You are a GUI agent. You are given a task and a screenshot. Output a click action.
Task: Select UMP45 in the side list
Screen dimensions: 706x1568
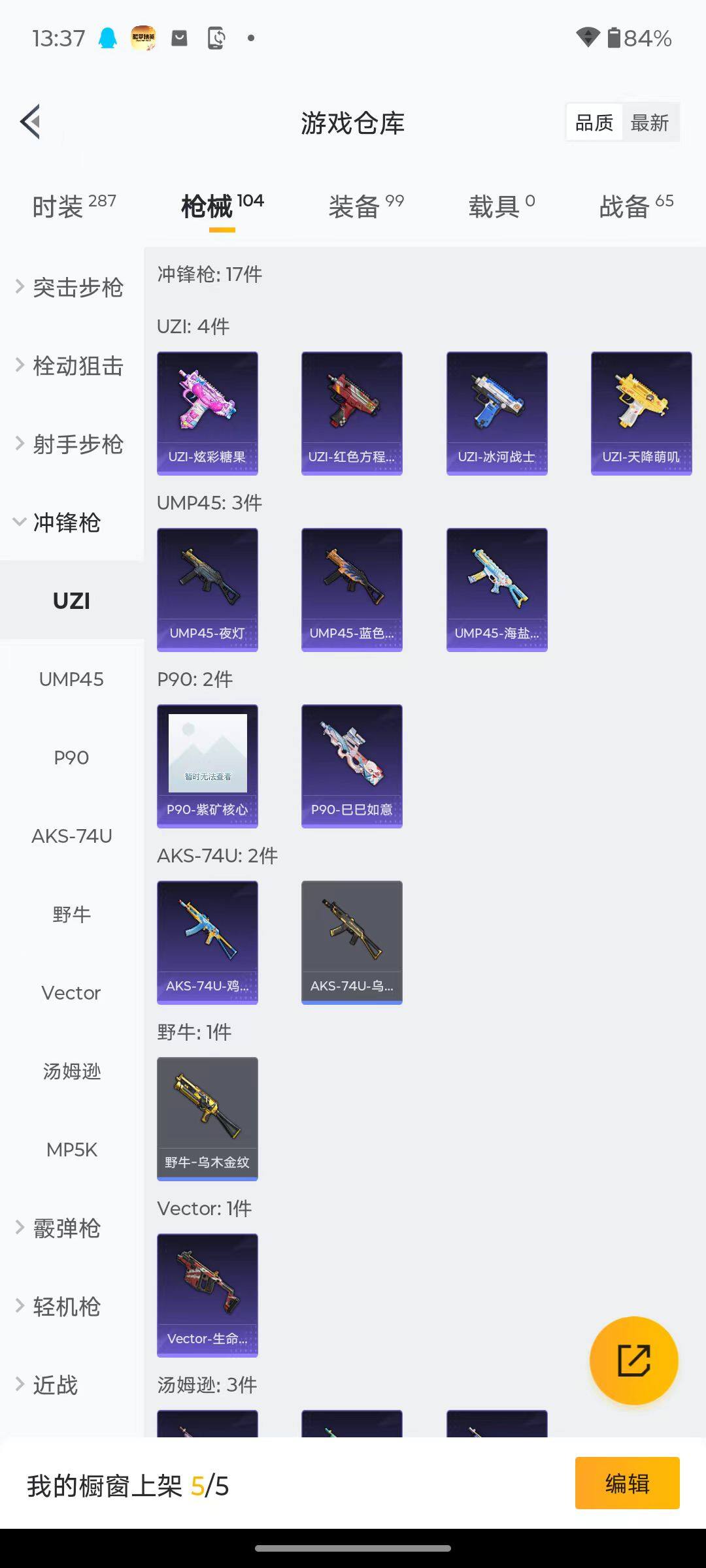coord(71,679)
